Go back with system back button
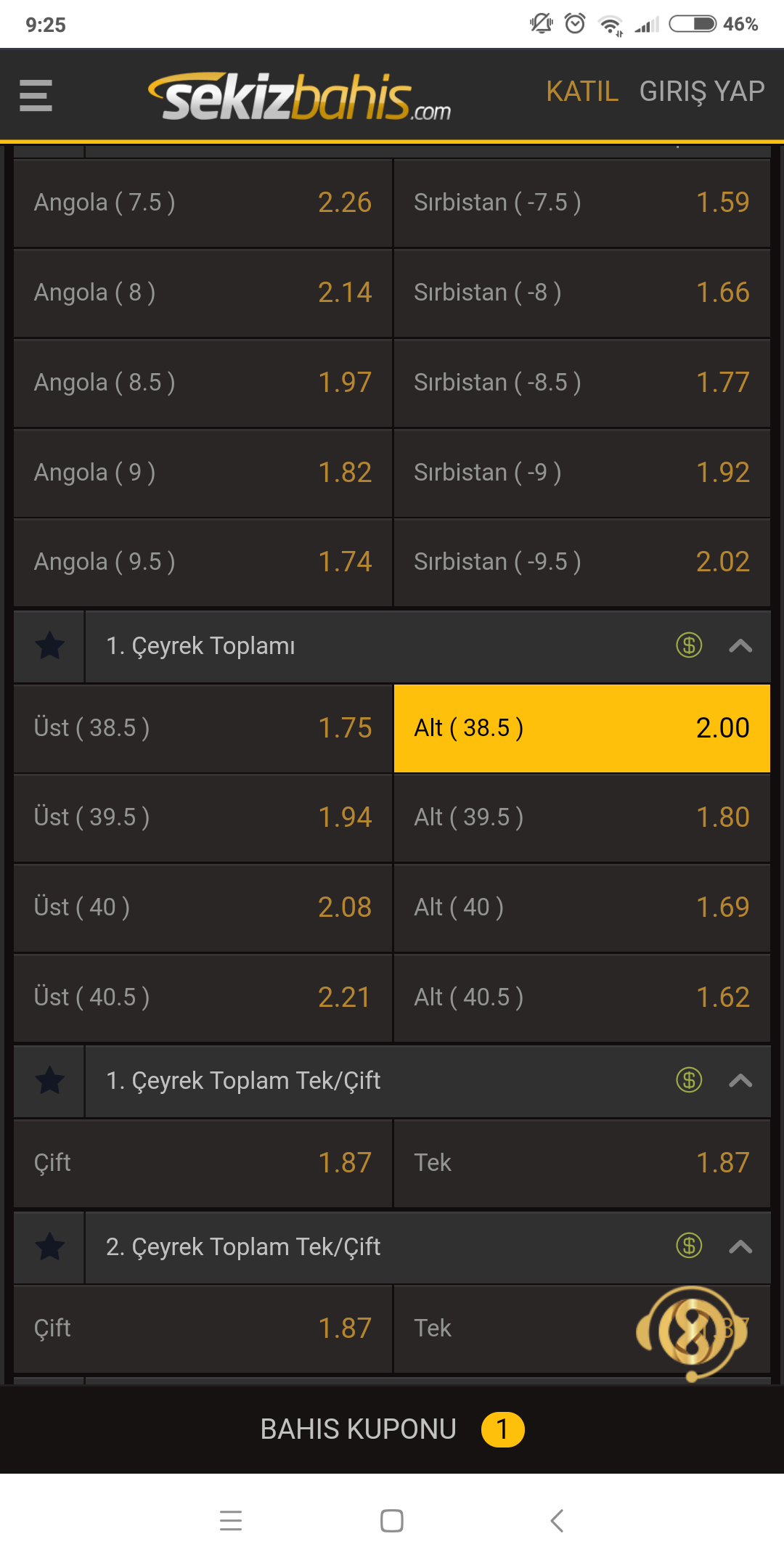784x1568 pixels. click(557, 1520)
